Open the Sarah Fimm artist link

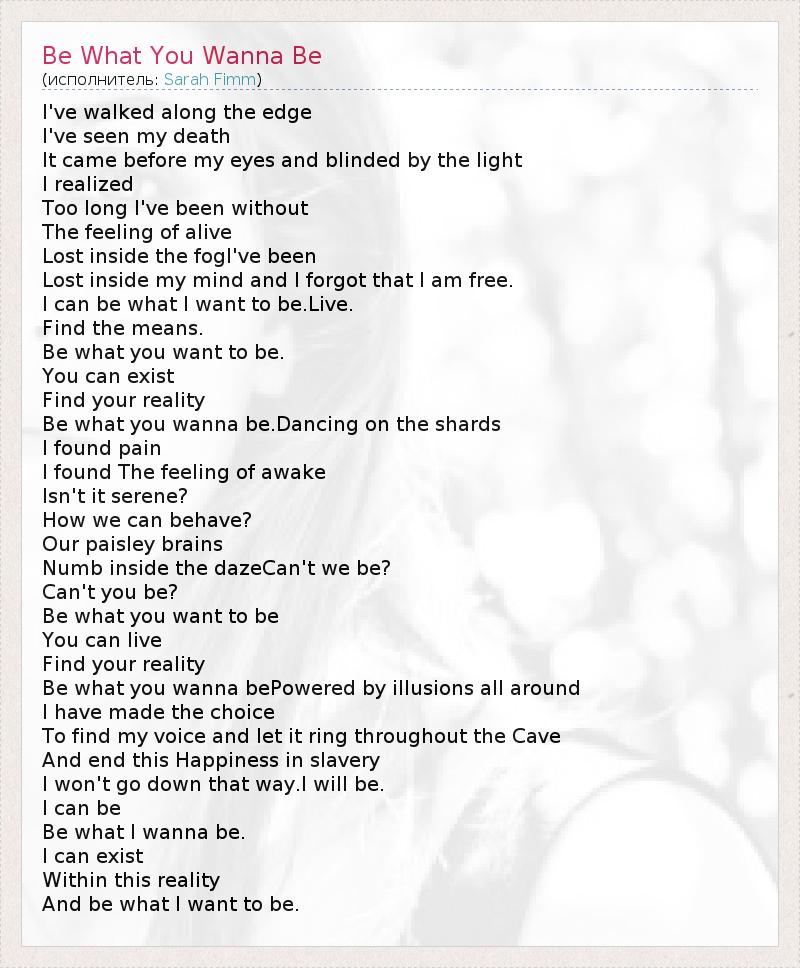(x=210, y=79)
